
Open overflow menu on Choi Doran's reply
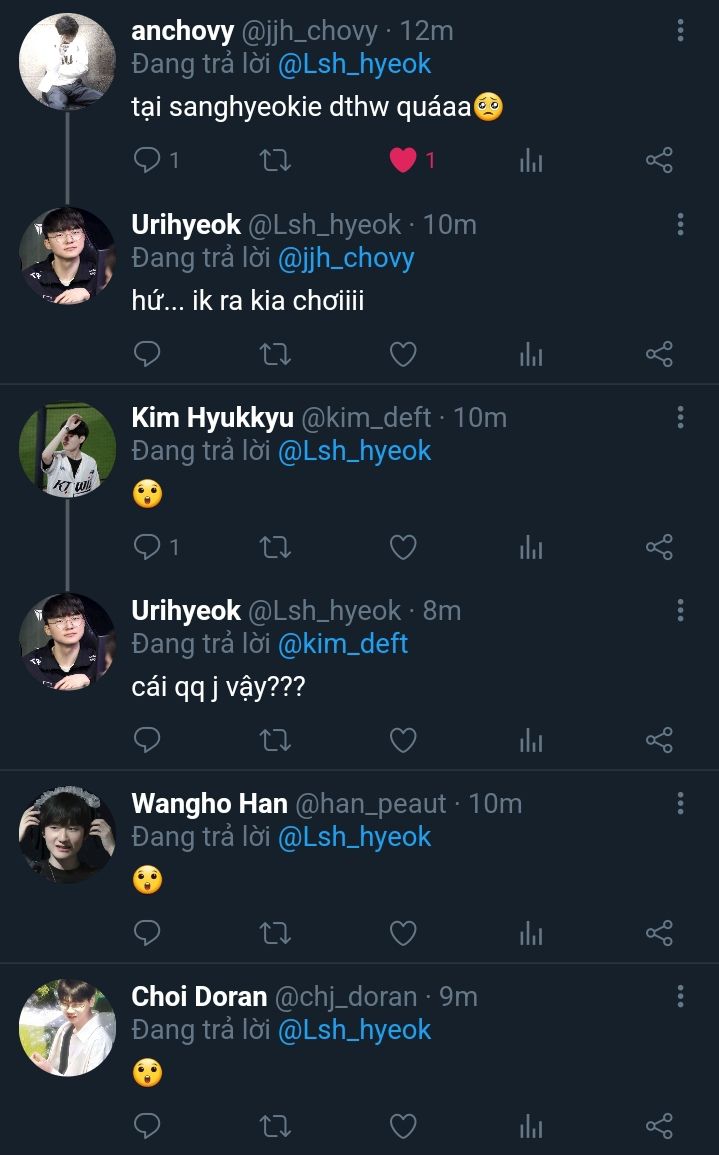tap(680, 996)
